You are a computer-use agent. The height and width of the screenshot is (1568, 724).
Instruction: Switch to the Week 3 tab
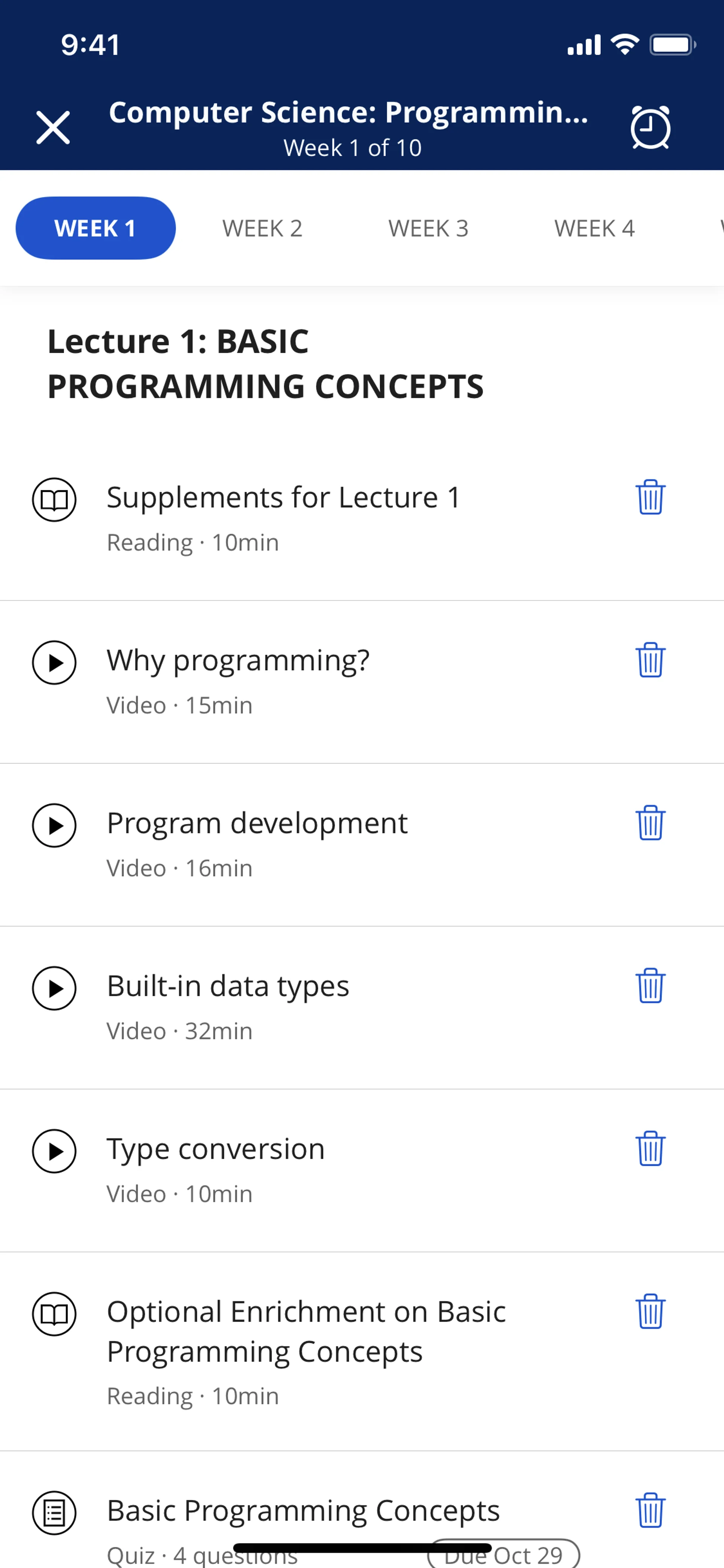point(428,229)
